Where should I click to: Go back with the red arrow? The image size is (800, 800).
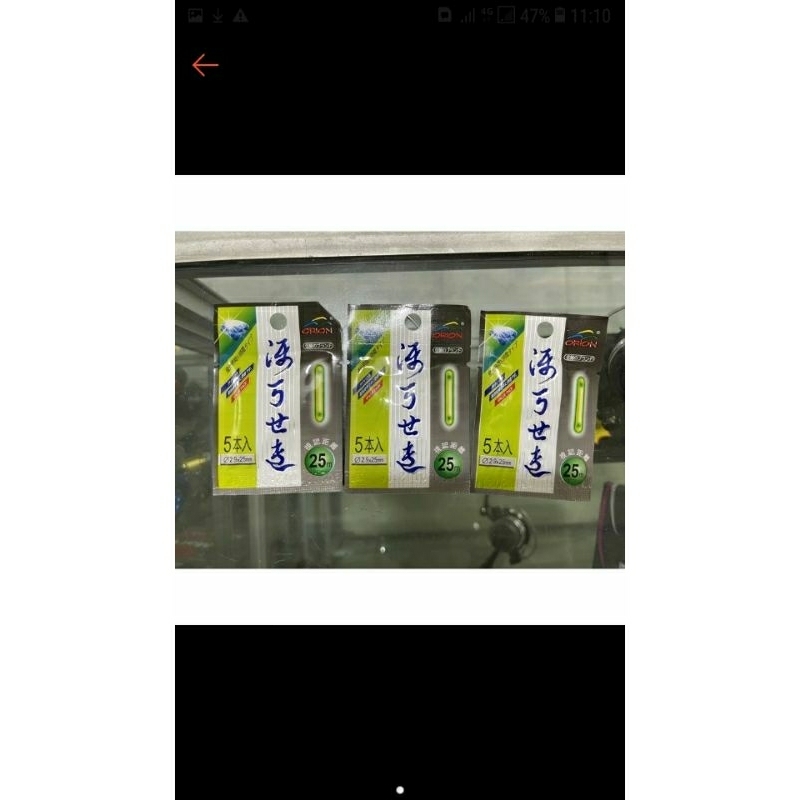205,66
